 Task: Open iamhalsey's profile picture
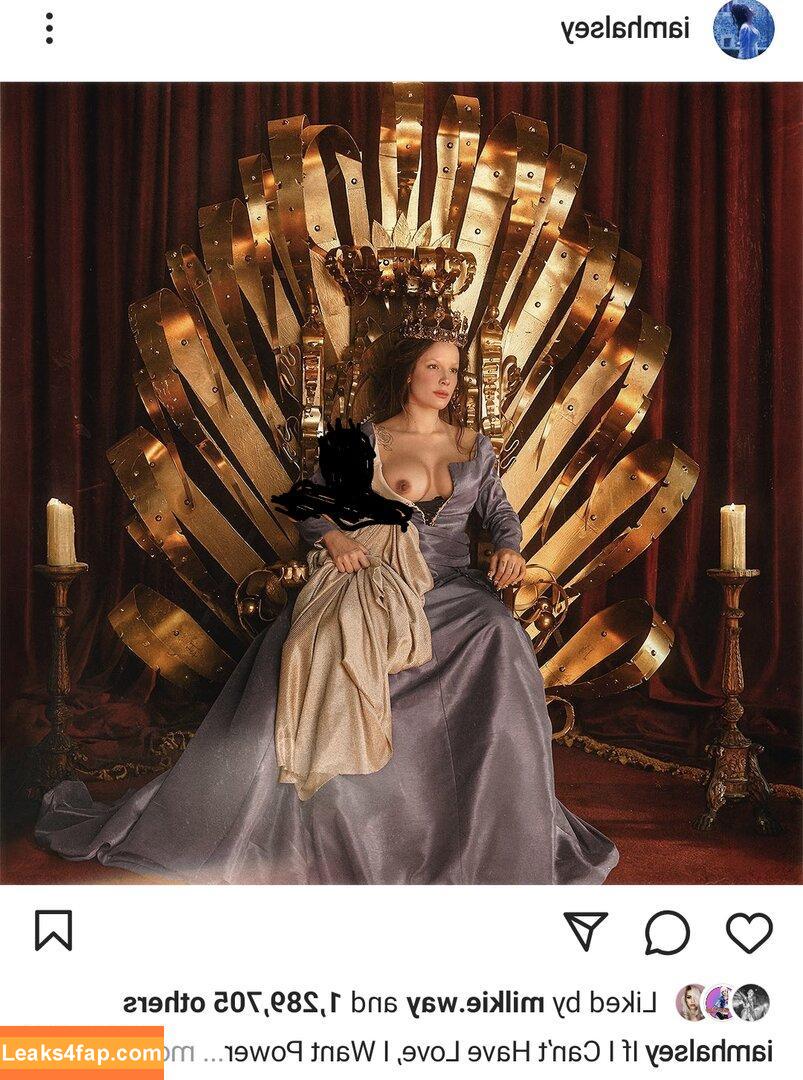click(x=744, y=29)
